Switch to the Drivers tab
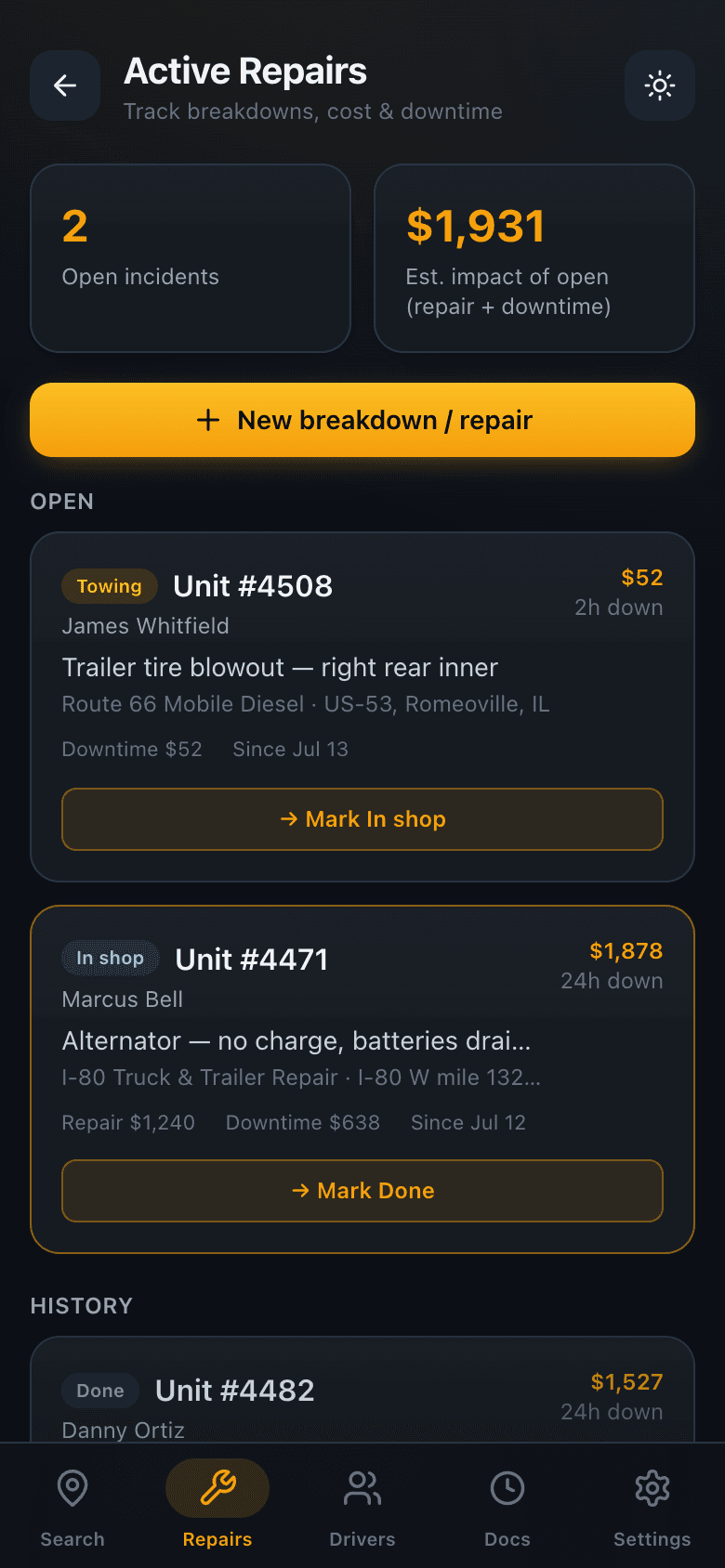The width and height of the screenshot is (725, 1568). tap(362, 1507)
